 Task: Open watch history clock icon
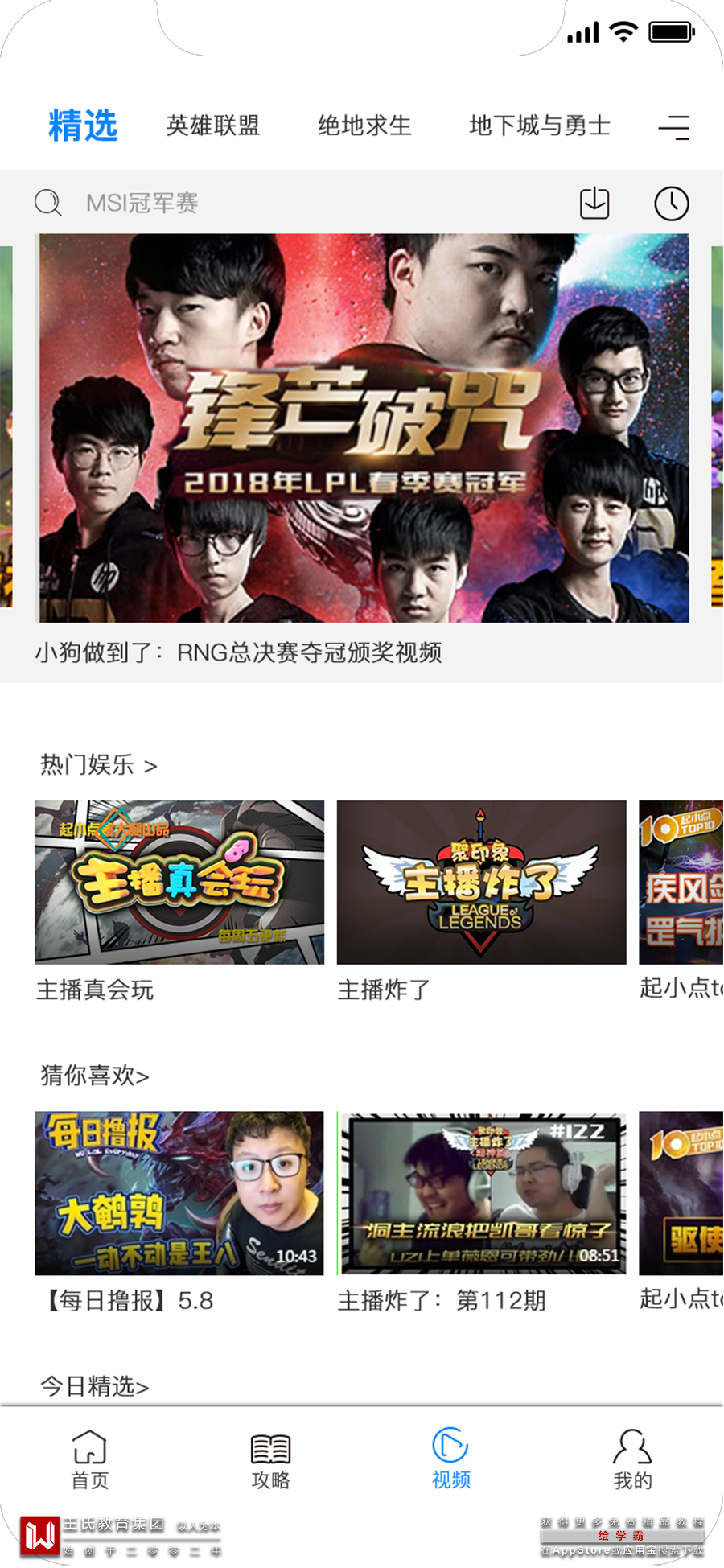pyautogui.click(x=671, y=204)
